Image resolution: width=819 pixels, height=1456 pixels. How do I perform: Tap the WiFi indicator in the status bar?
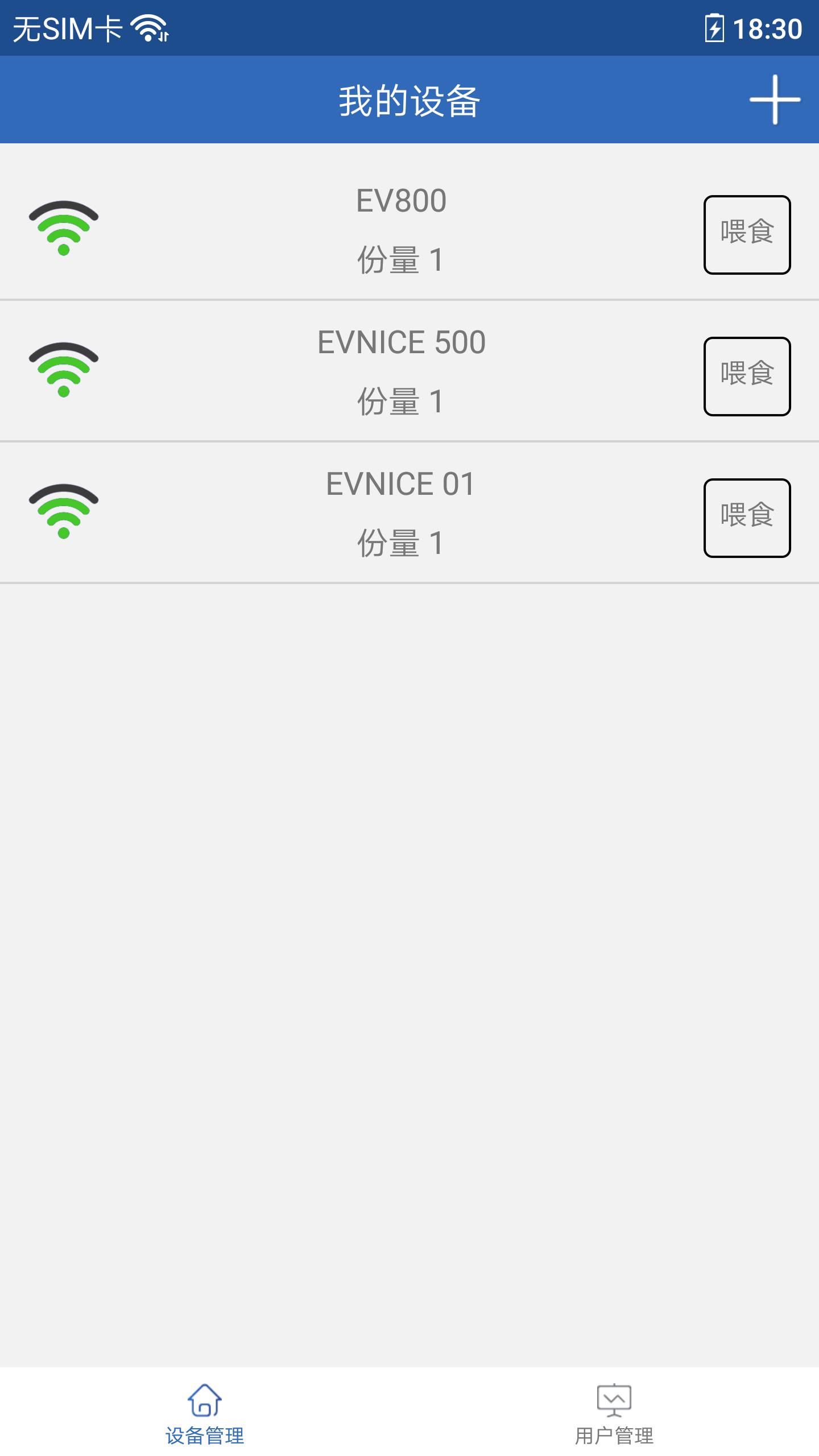(x=149, y=28)
